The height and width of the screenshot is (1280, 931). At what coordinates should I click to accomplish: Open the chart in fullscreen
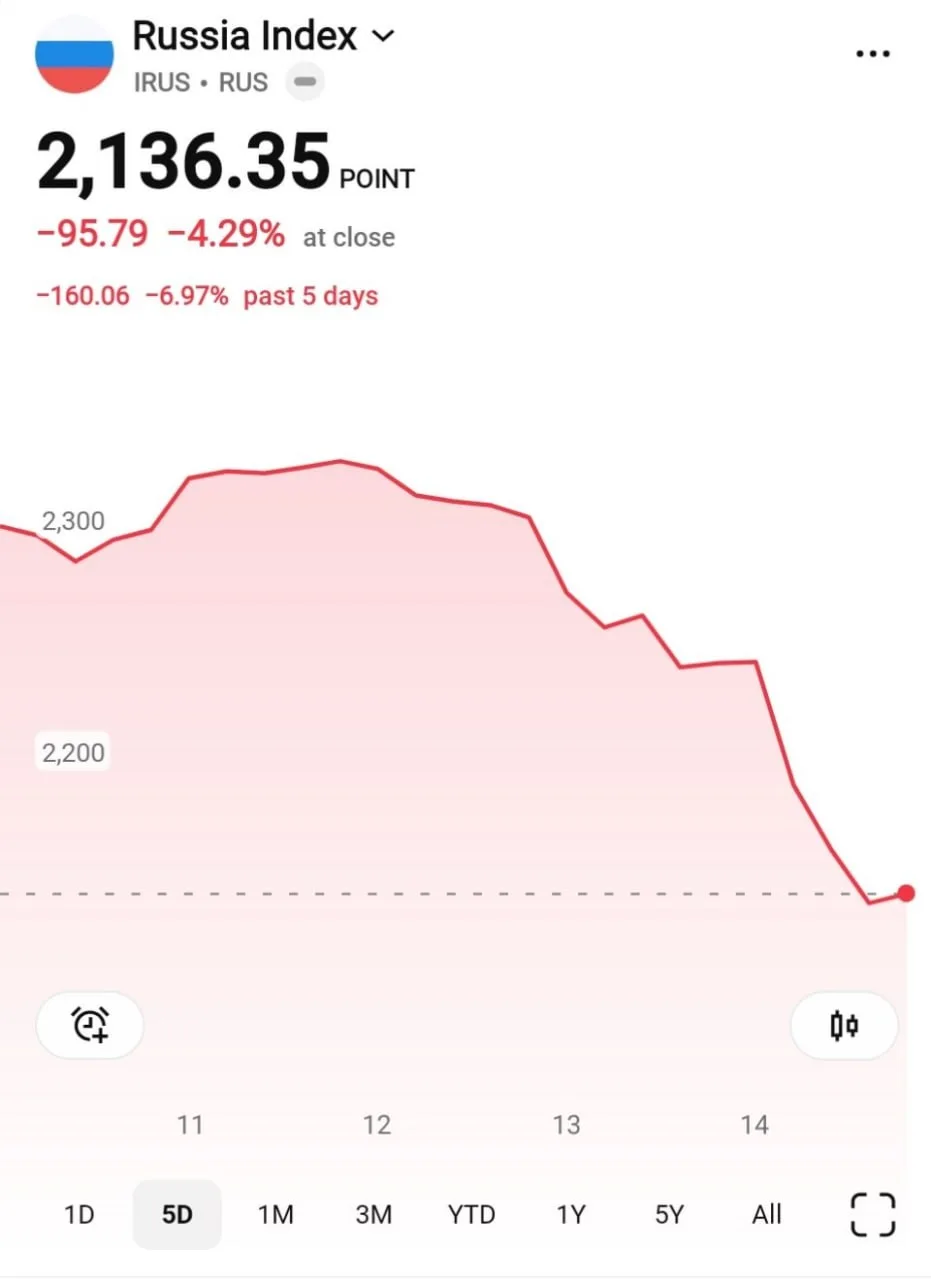click(x=872, y=1215)
